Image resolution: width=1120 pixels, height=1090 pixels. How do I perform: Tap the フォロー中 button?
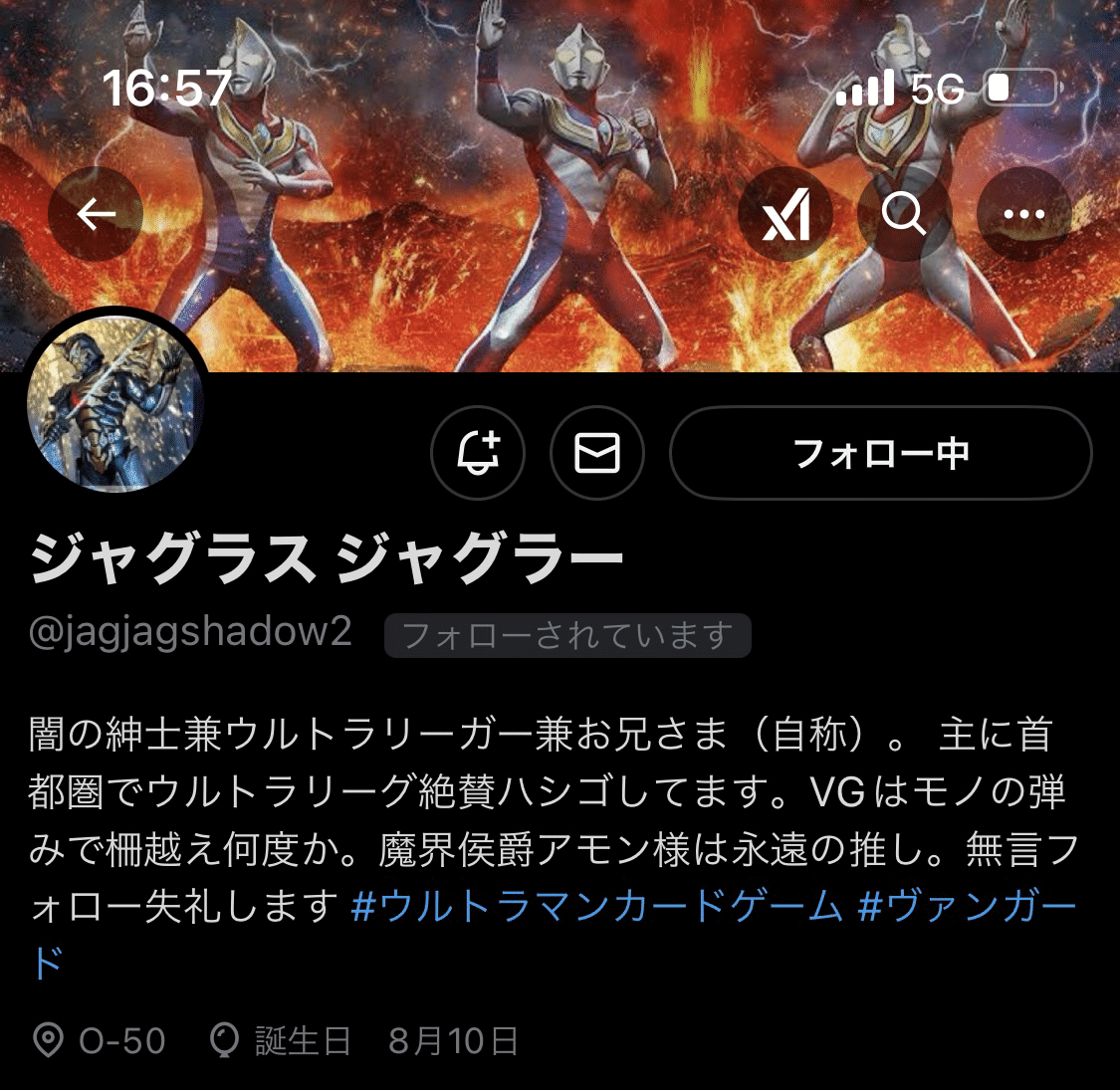tap(881, 453)
